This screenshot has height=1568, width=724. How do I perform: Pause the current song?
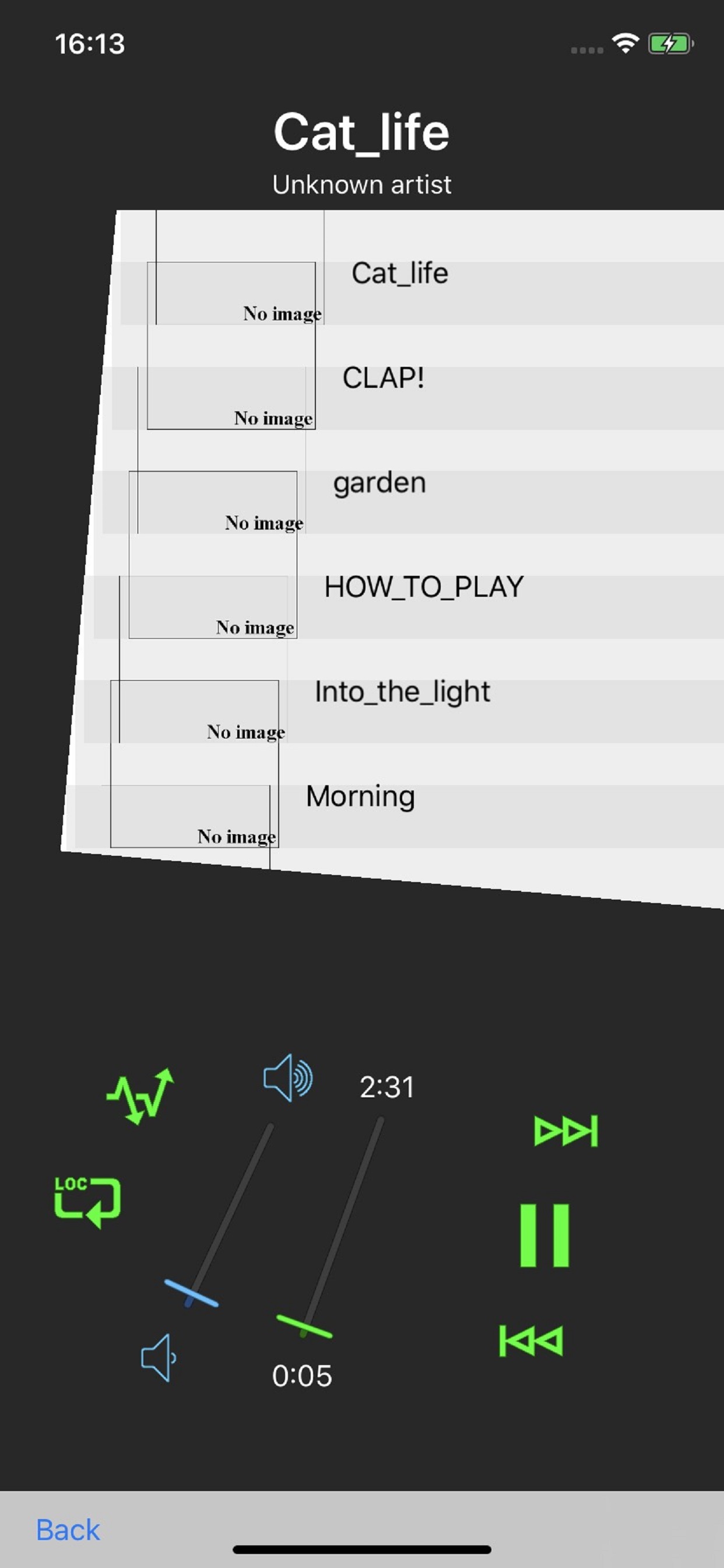(x=544, y=1235)
